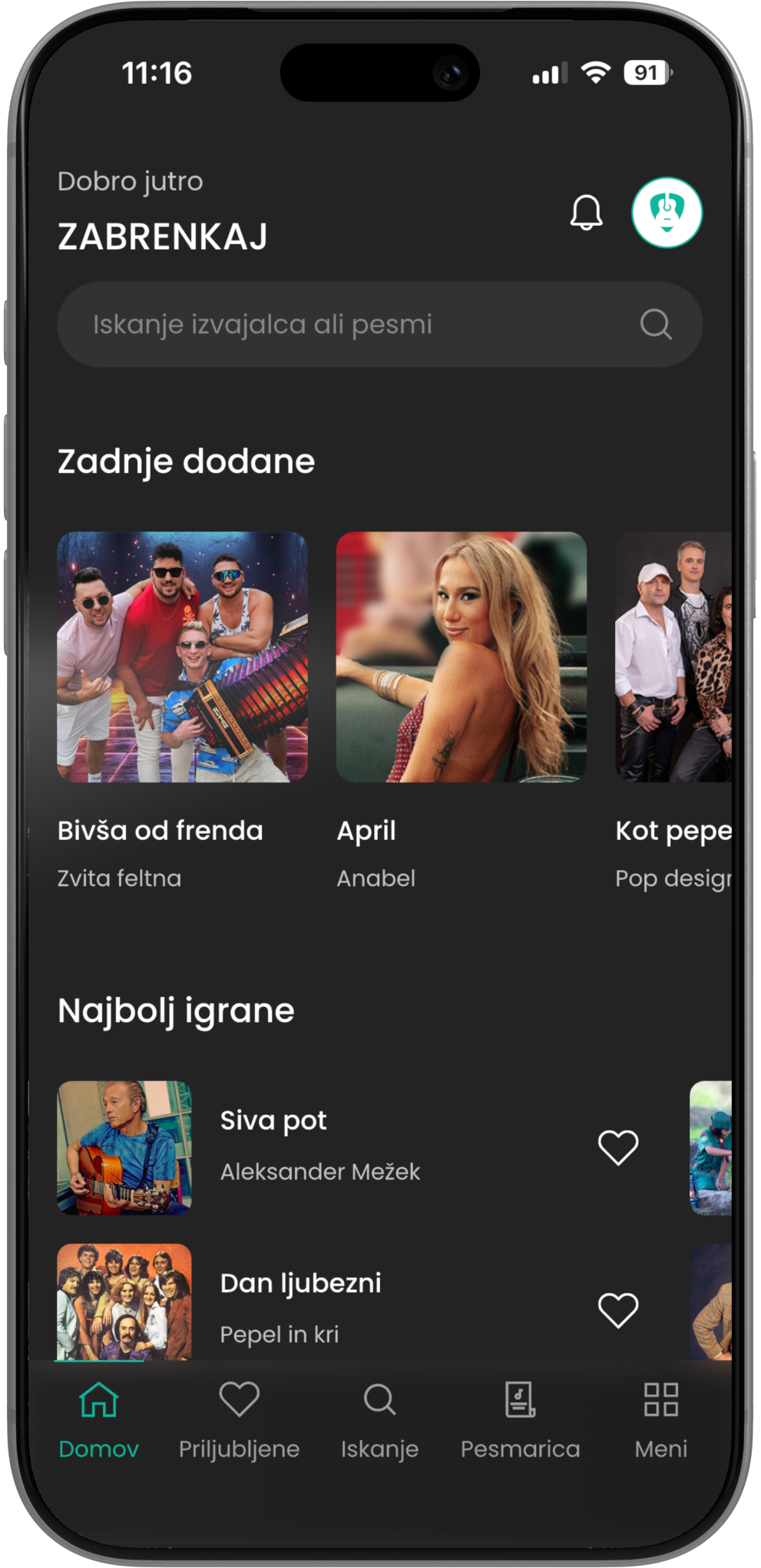Like the song Siva pot
The image size is (761, 1568).
click(x=618, y=1148)
